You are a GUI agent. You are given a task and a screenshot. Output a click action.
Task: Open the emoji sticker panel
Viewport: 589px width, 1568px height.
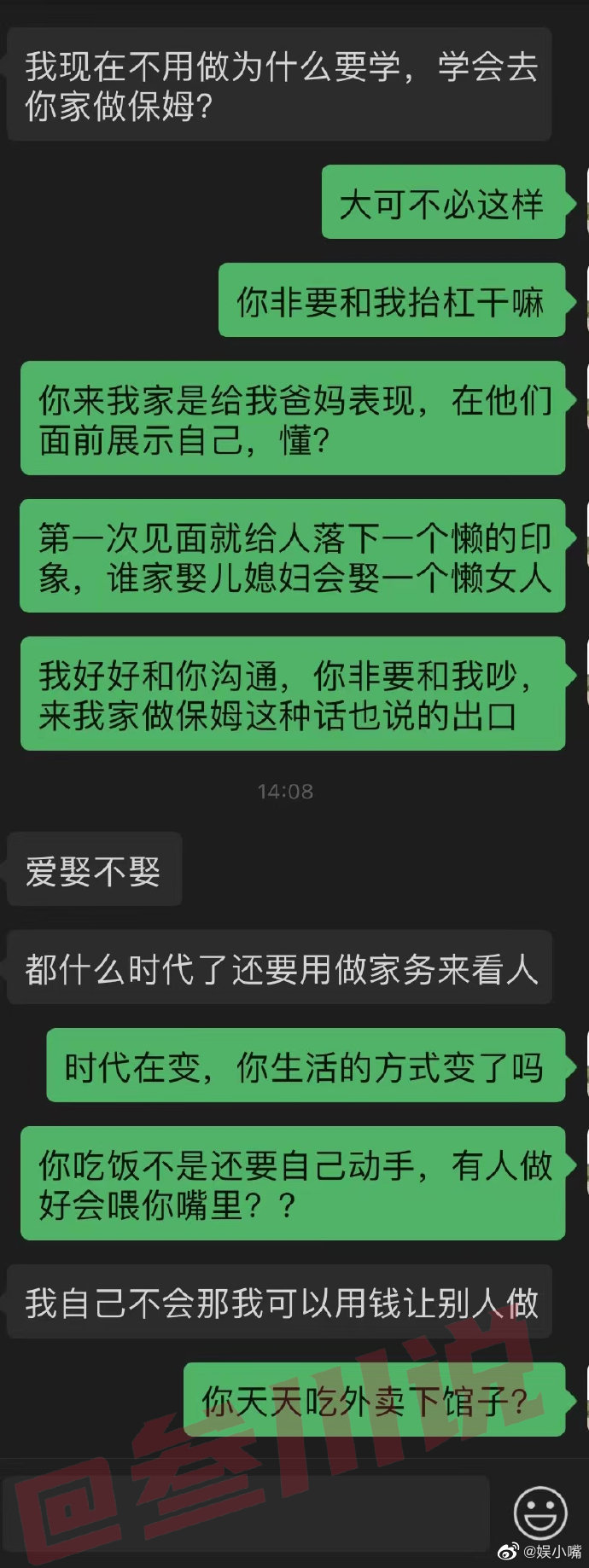[540, 1513]
